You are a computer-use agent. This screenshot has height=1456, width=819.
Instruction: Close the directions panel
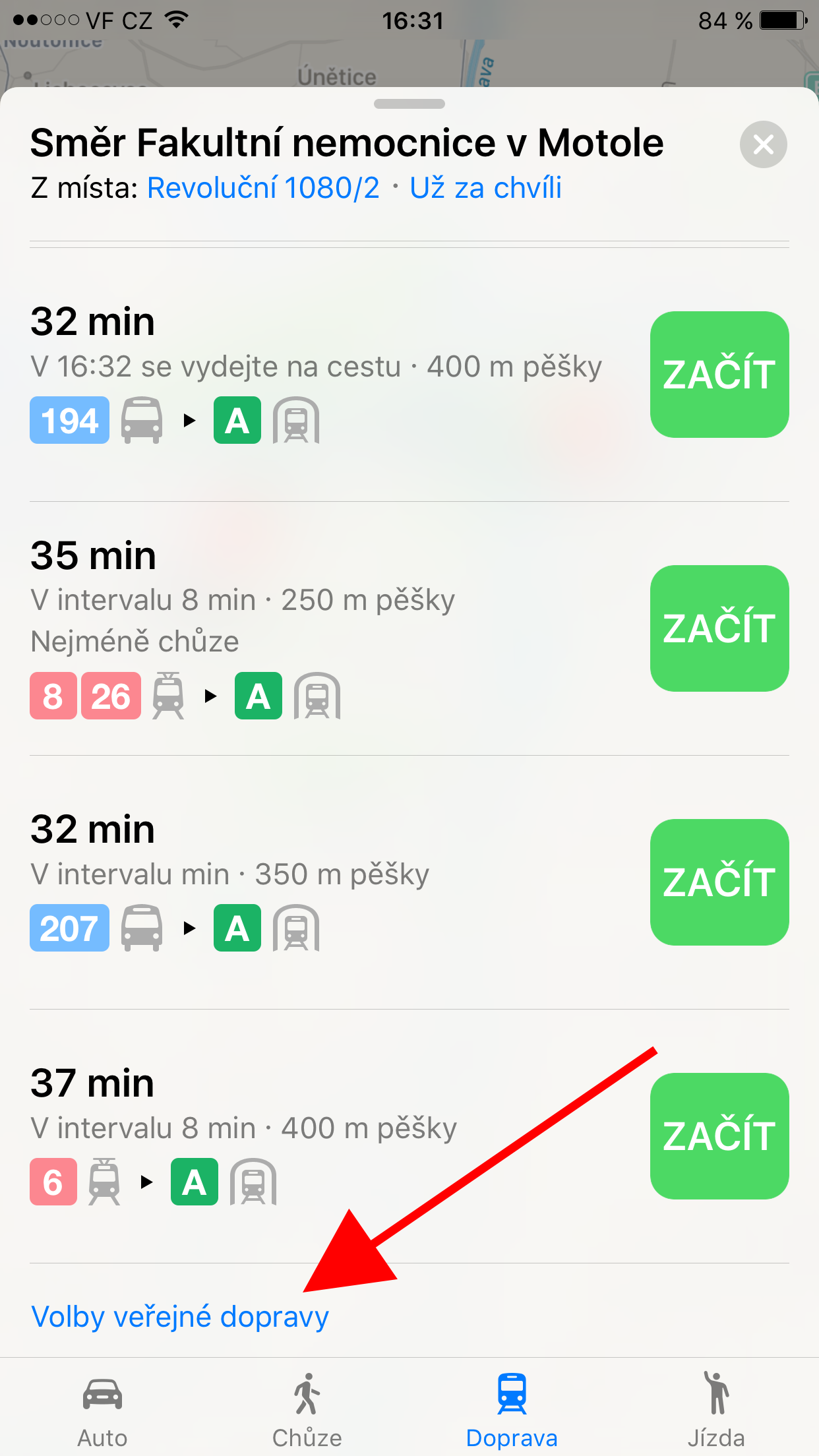click(x=763, y=144)
